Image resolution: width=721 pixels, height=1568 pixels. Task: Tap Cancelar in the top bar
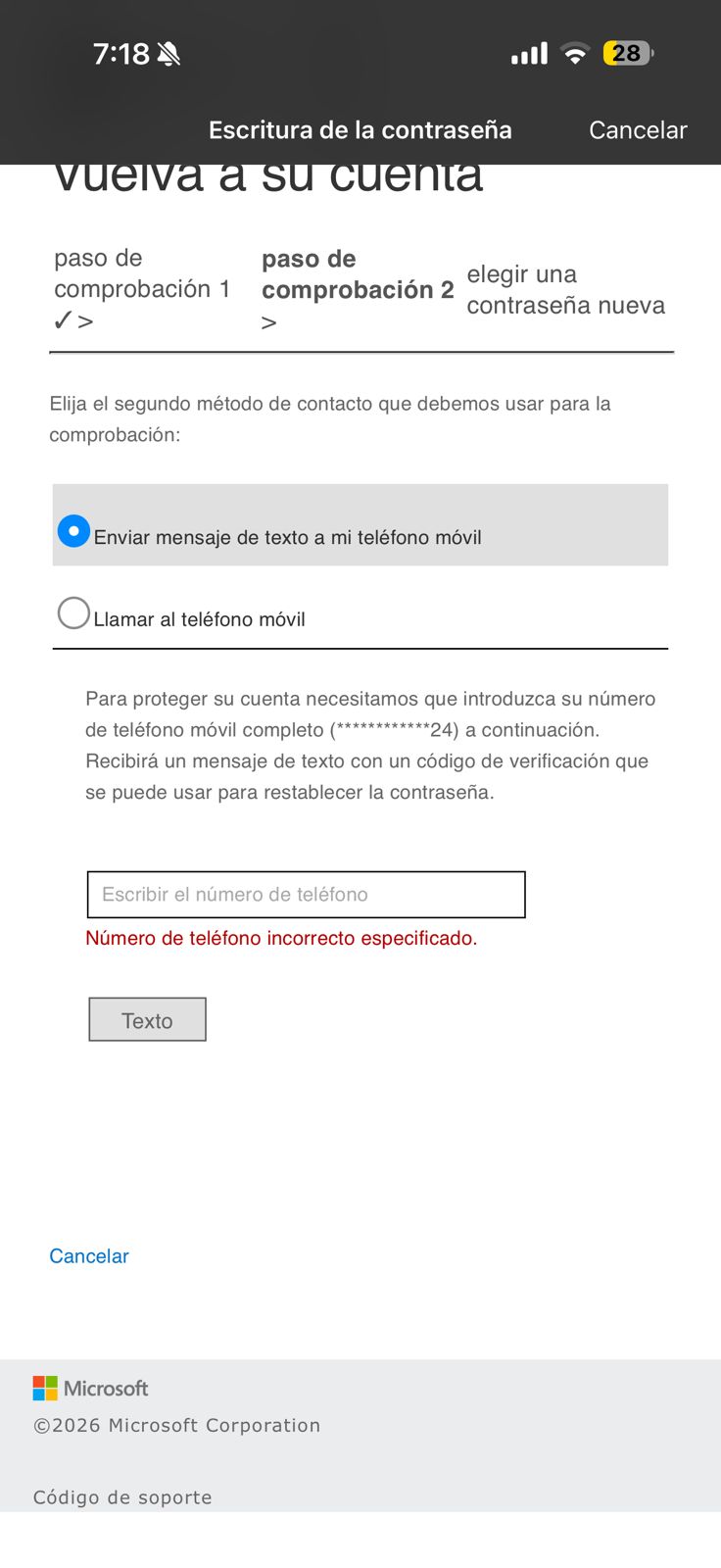pyautogui.click(x=638, y=130)
